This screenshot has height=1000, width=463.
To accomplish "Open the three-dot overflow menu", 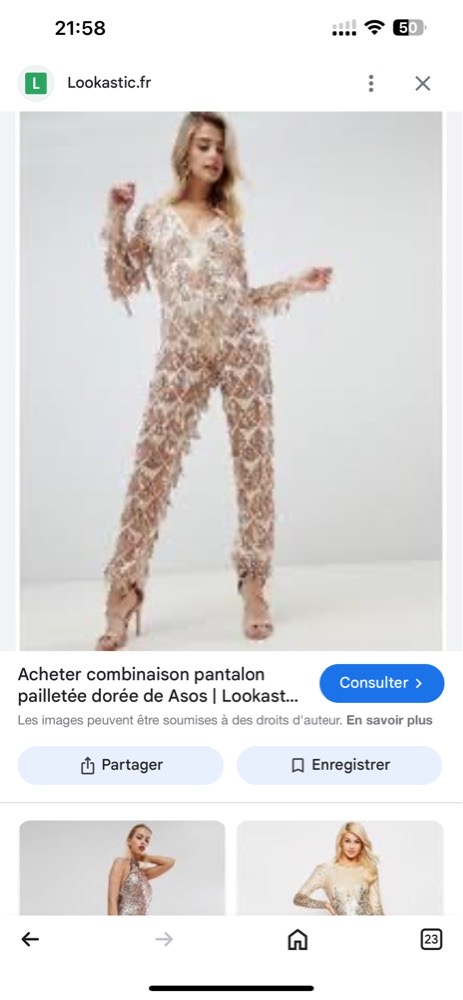I will tap(371, 84).
